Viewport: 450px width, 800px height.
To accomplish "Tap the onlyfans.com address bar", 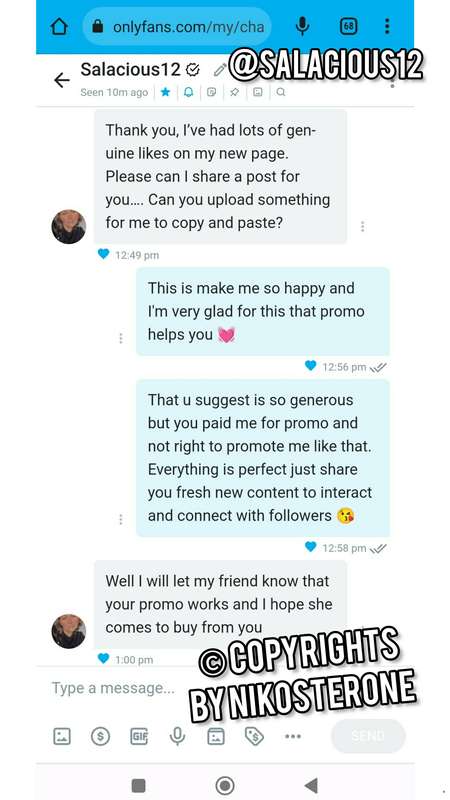I will click(x=177, y=27).
